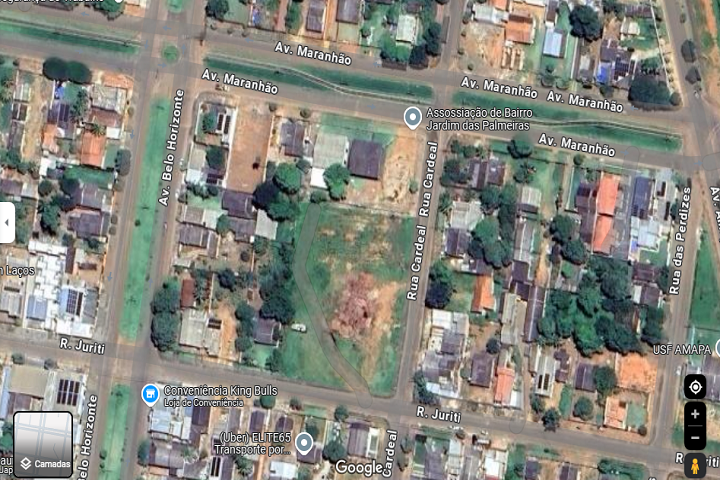The width and height of the screenshot is (720, 480).
Task: Open Associação de Bairro Jardim das Palmeiras marker
Action: (412, 118)
